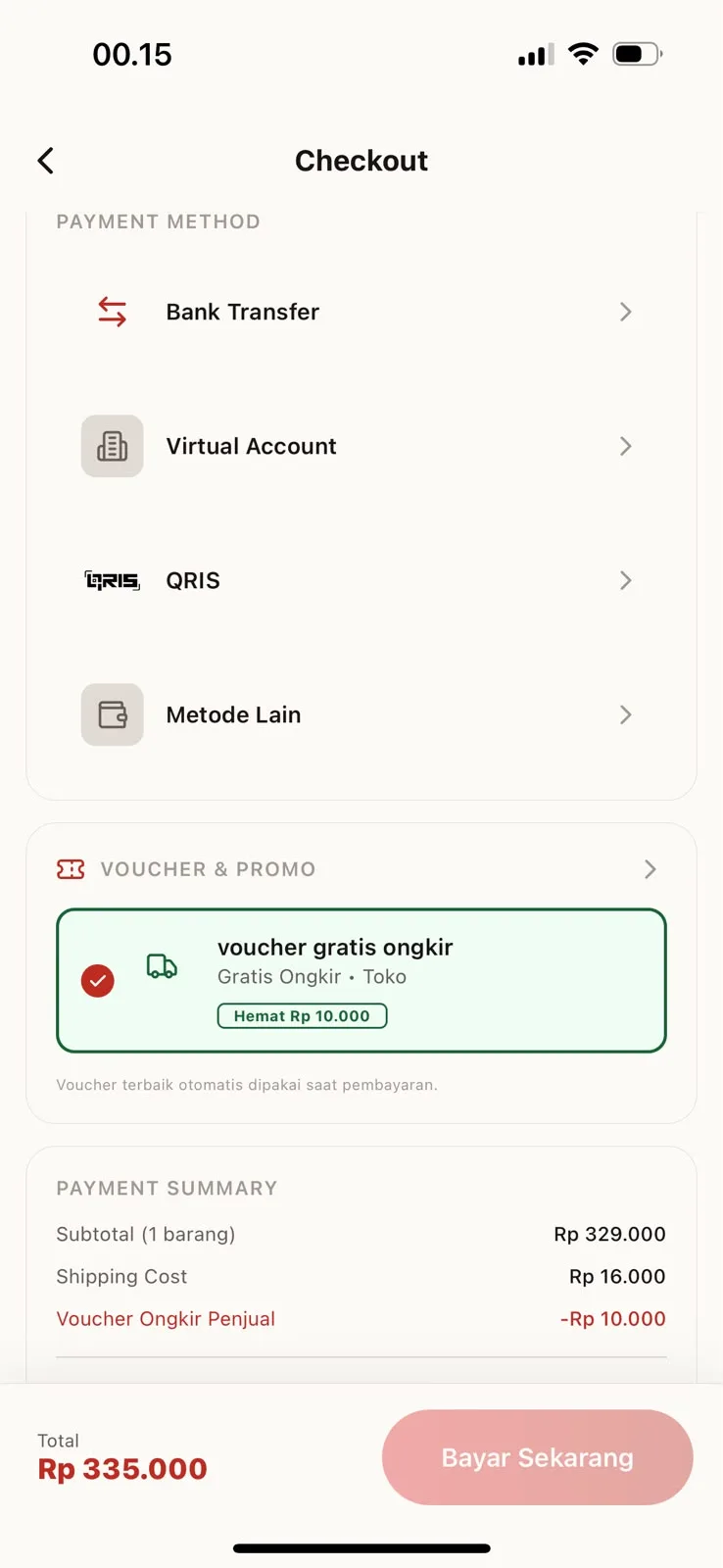Uncheck the voucher gratis ongkir card
Image resolution: width=723 pixels, height=1568 pixels.
361,981
